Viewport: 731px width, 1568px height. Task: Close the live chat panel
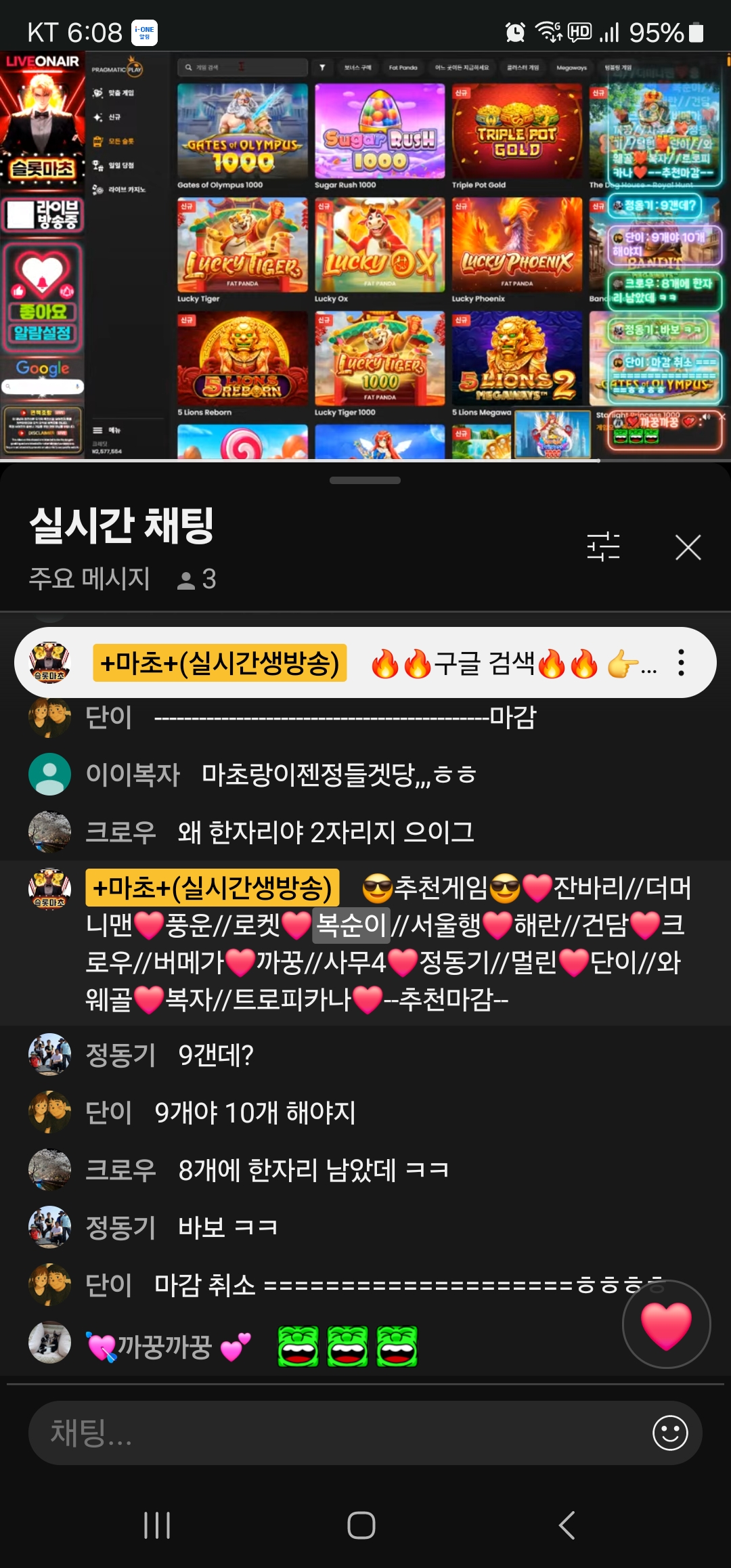click(688, 547)
